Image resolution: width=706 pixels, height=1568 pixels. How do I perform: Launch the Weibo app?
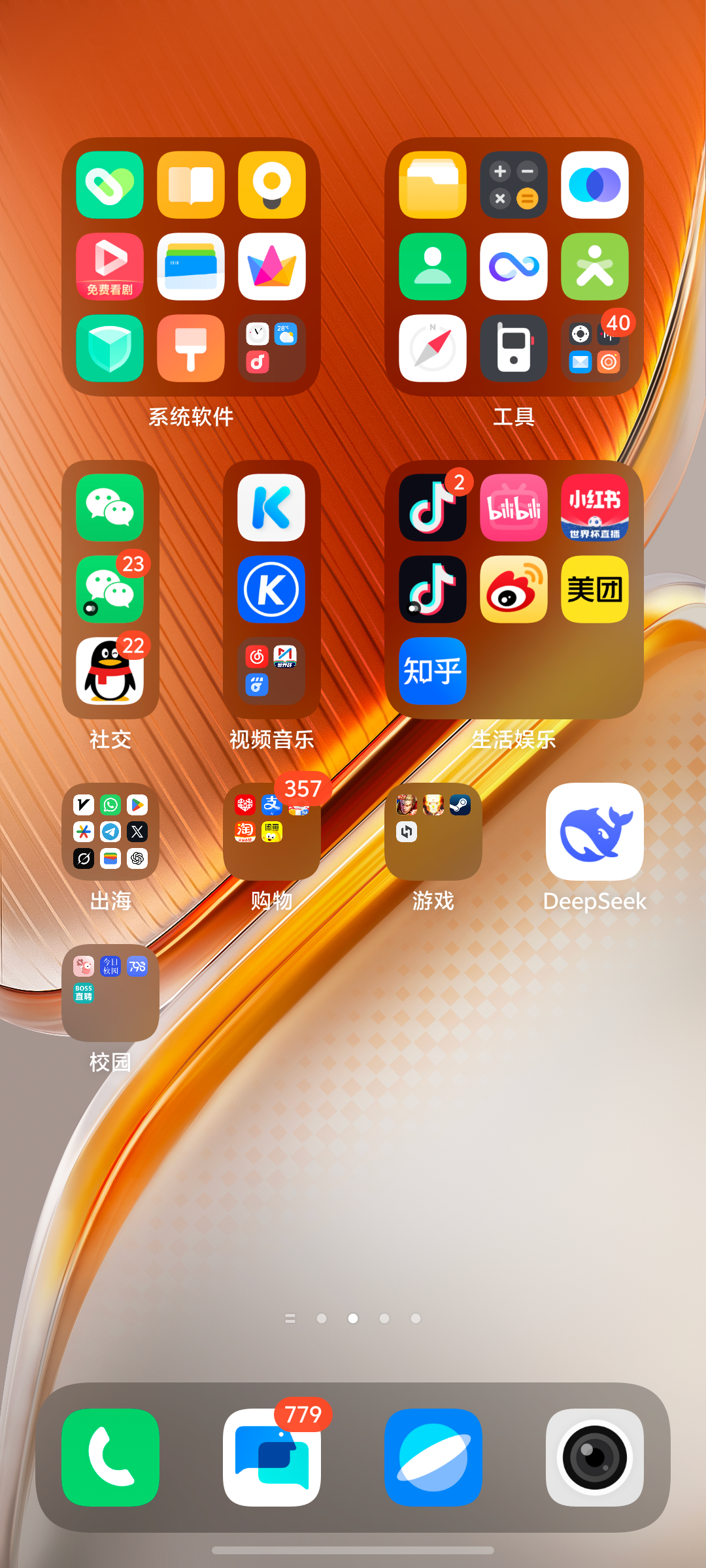514,589
